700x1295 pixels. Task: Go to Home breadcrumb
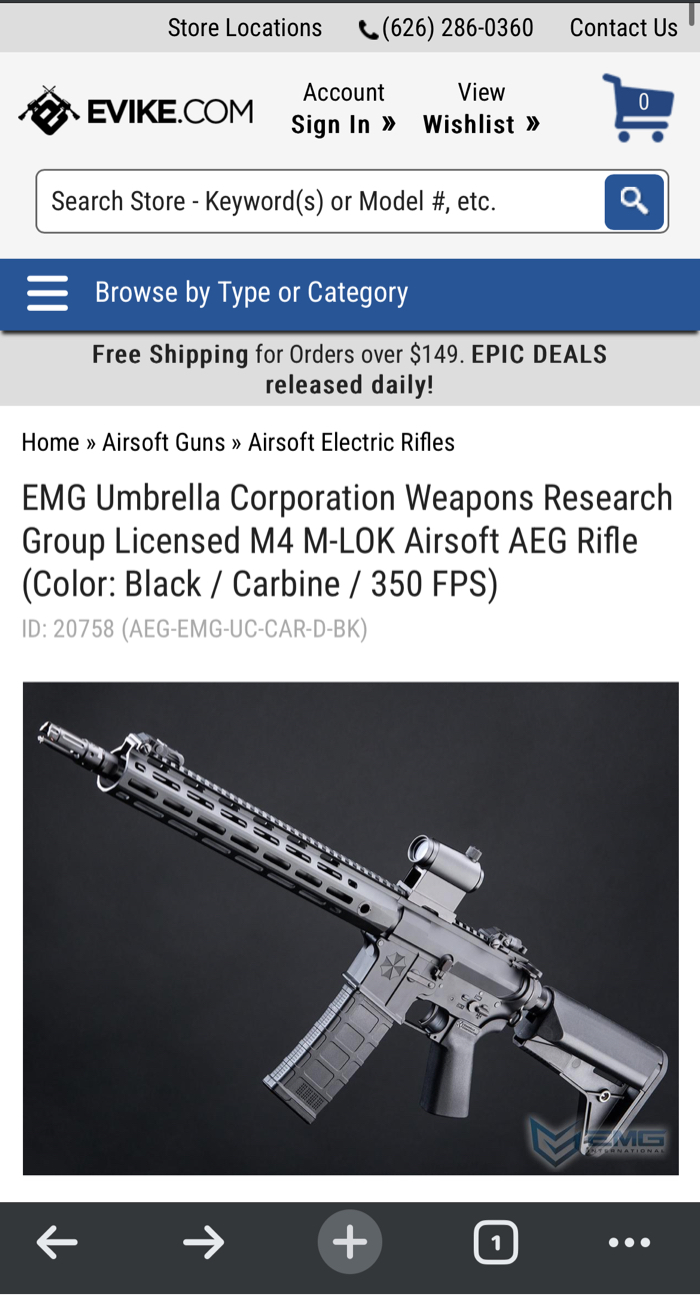51,442
